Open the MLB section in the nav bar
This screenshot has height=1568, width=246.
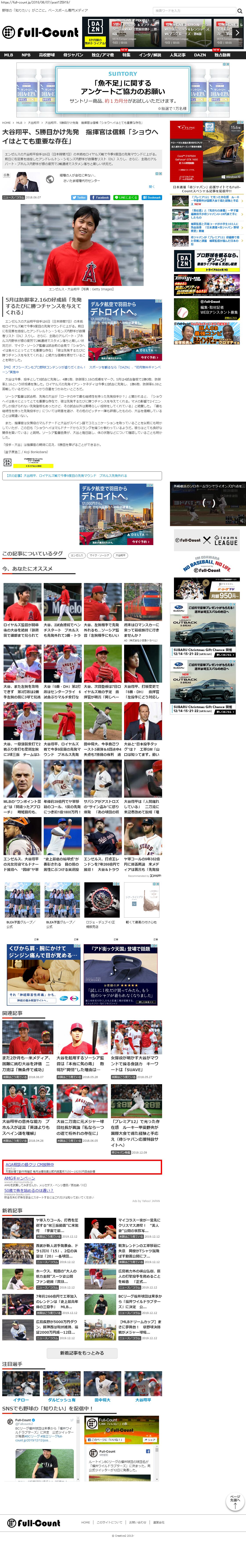click(9, 55)
